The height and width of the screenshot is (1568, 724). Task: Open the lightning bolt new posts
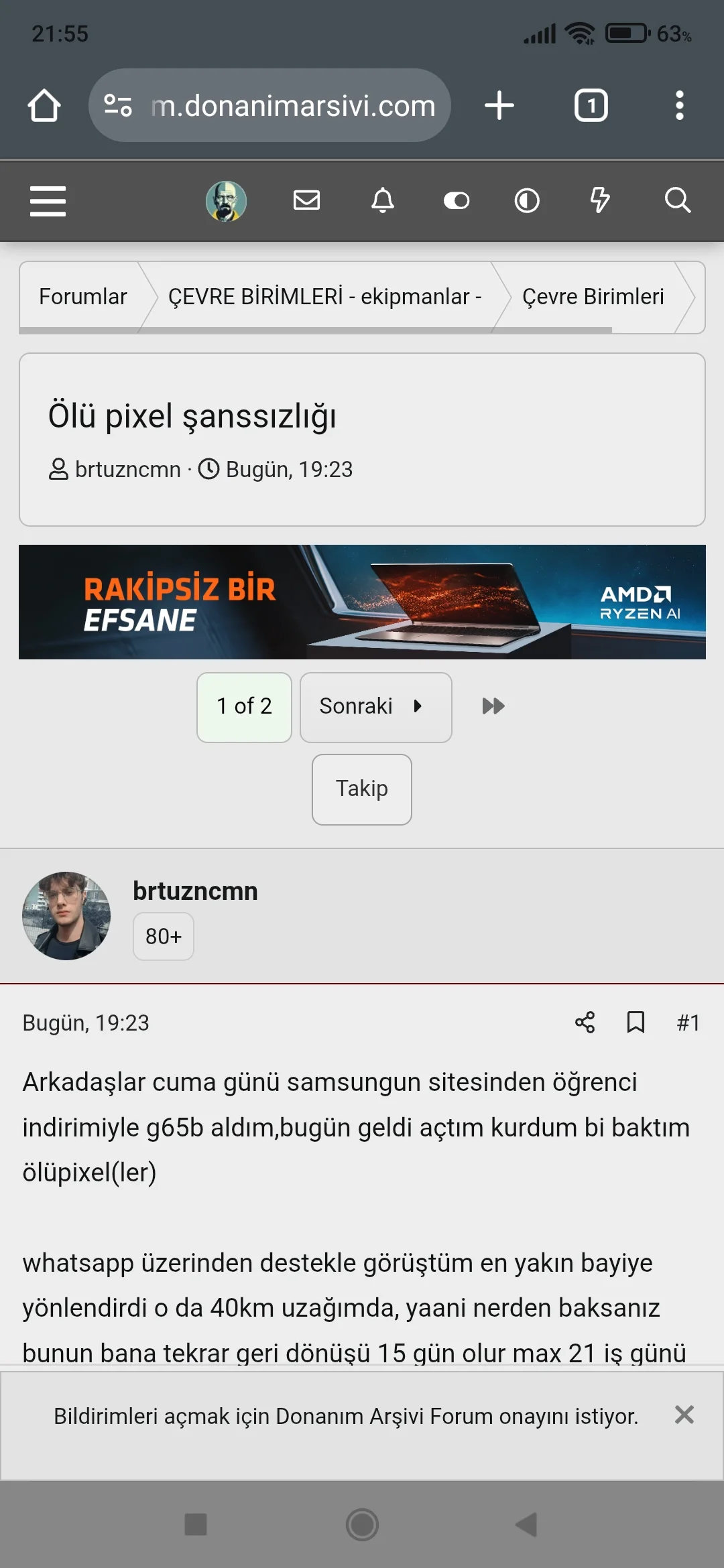point(600,200)
